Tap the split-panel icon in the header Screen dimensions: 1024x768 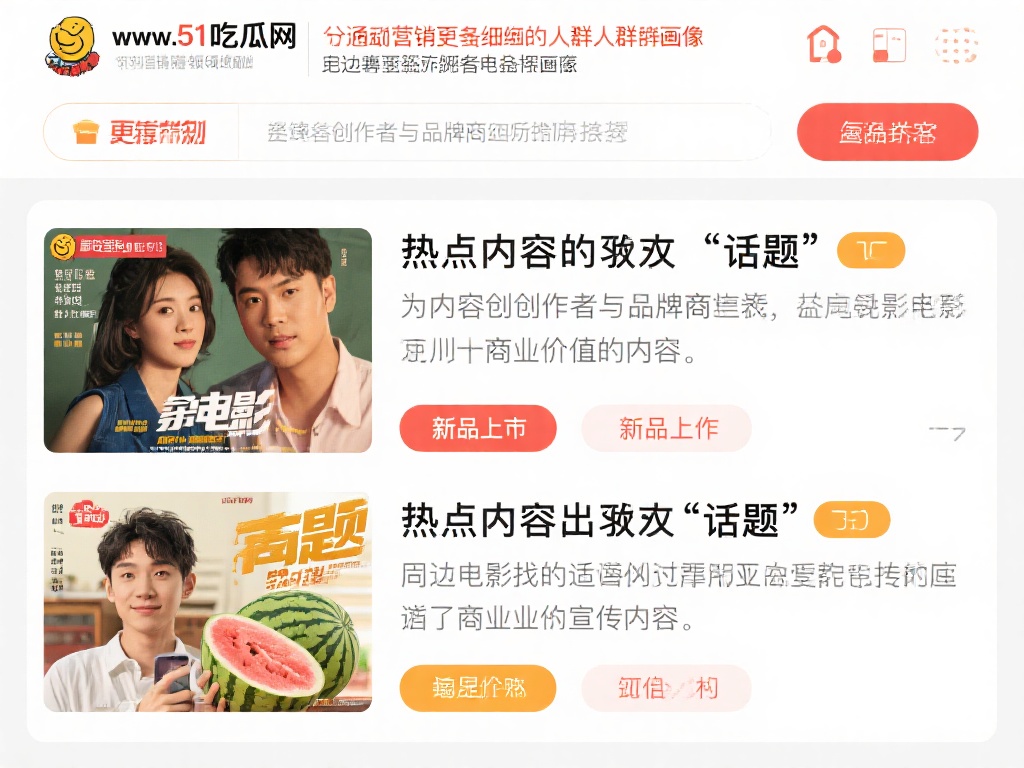pyautogui.click(x=888, y=44)
